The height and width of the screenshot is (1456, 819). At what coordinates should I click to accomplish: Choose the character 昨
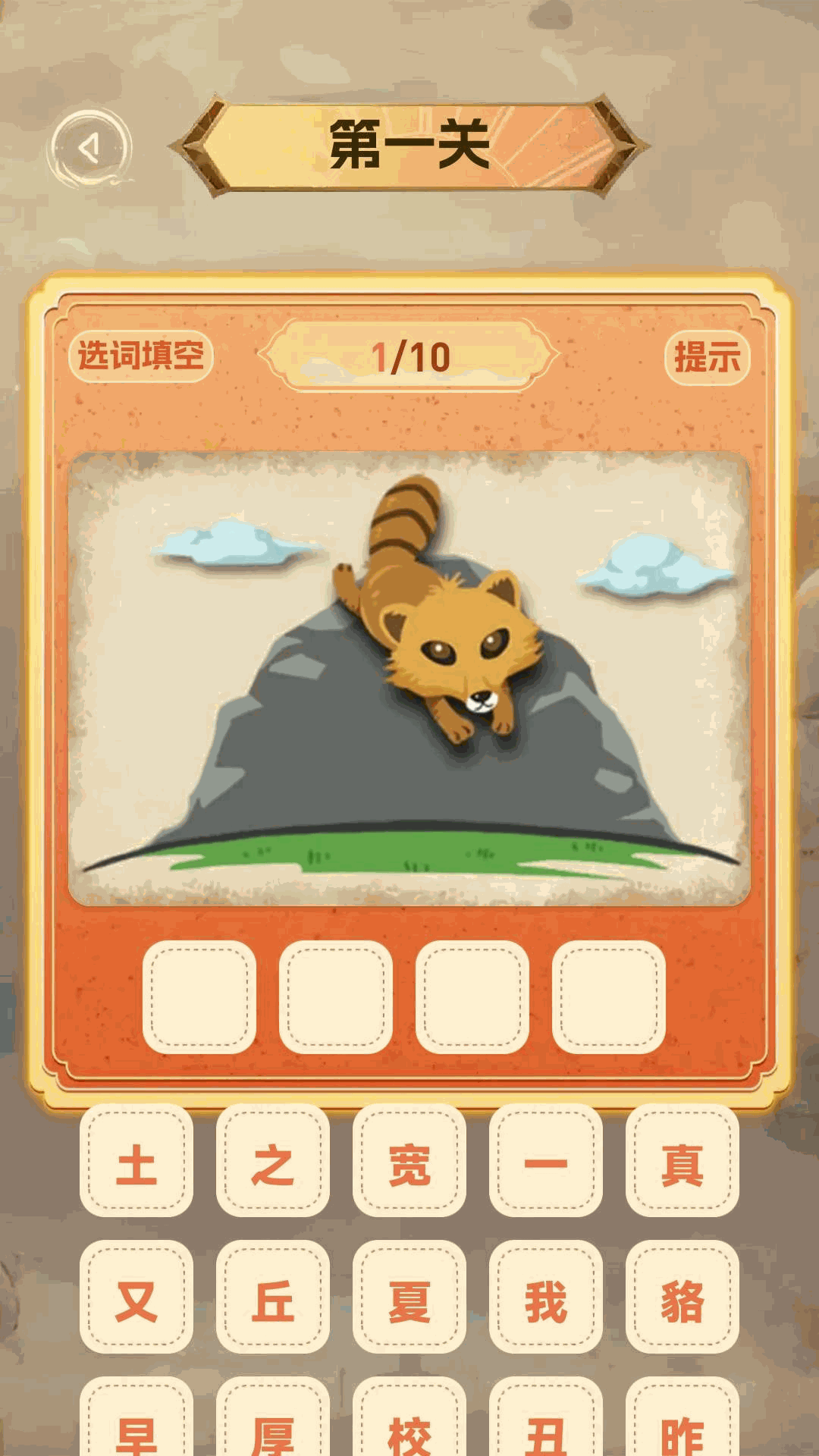pos(682,1417)
